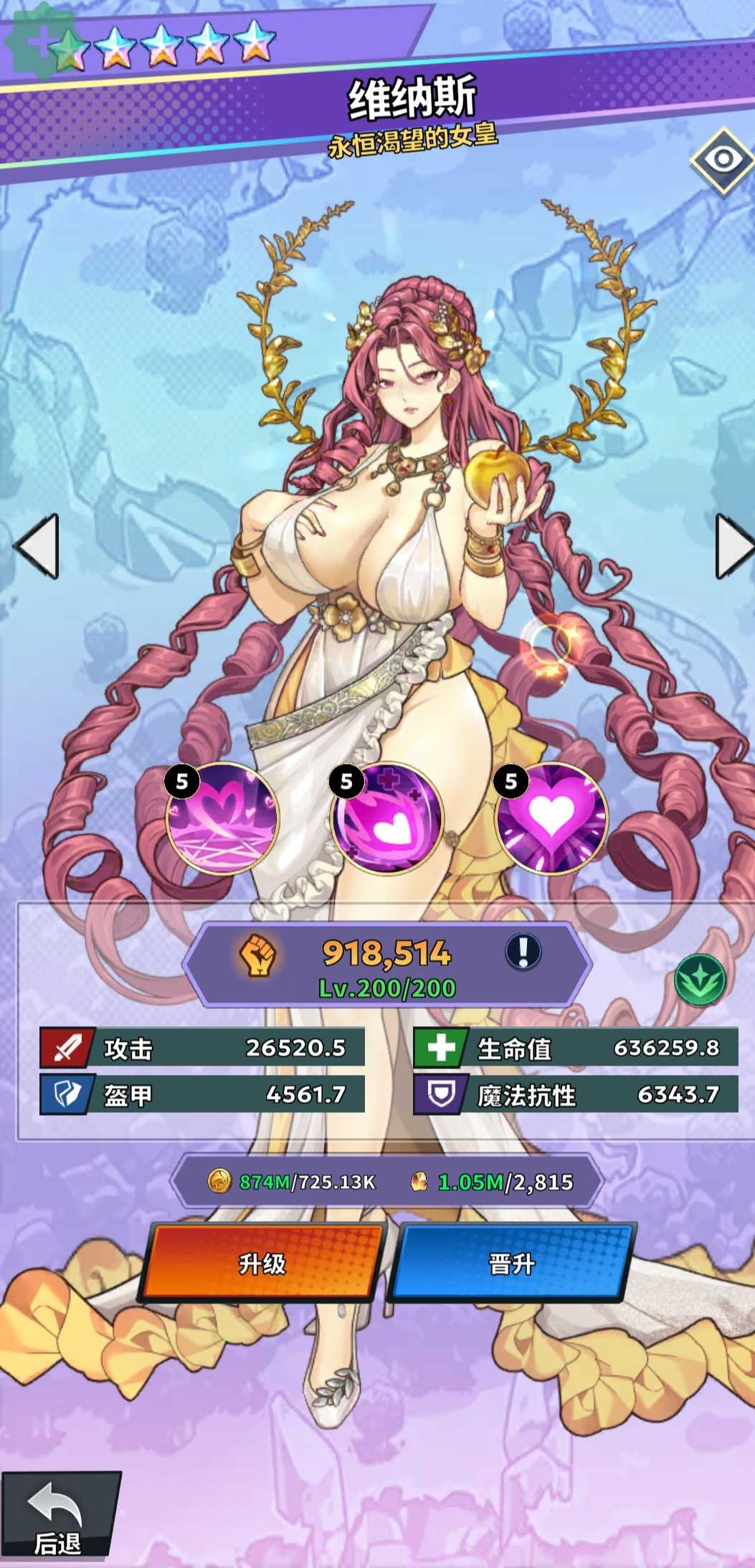
Task: Open the third skill with glowing heart
Action: point(551,818)
